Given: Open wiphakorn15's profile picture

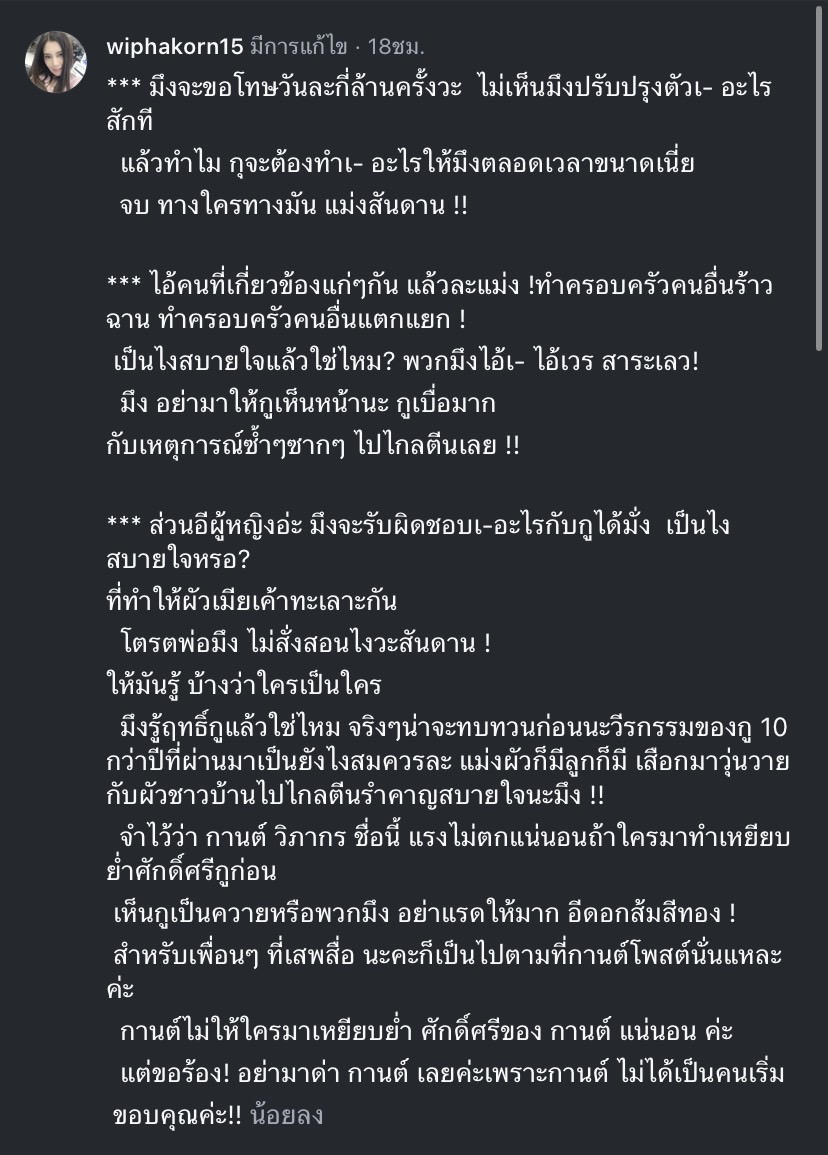Looking at the screenshot, I should pos(56,61).
